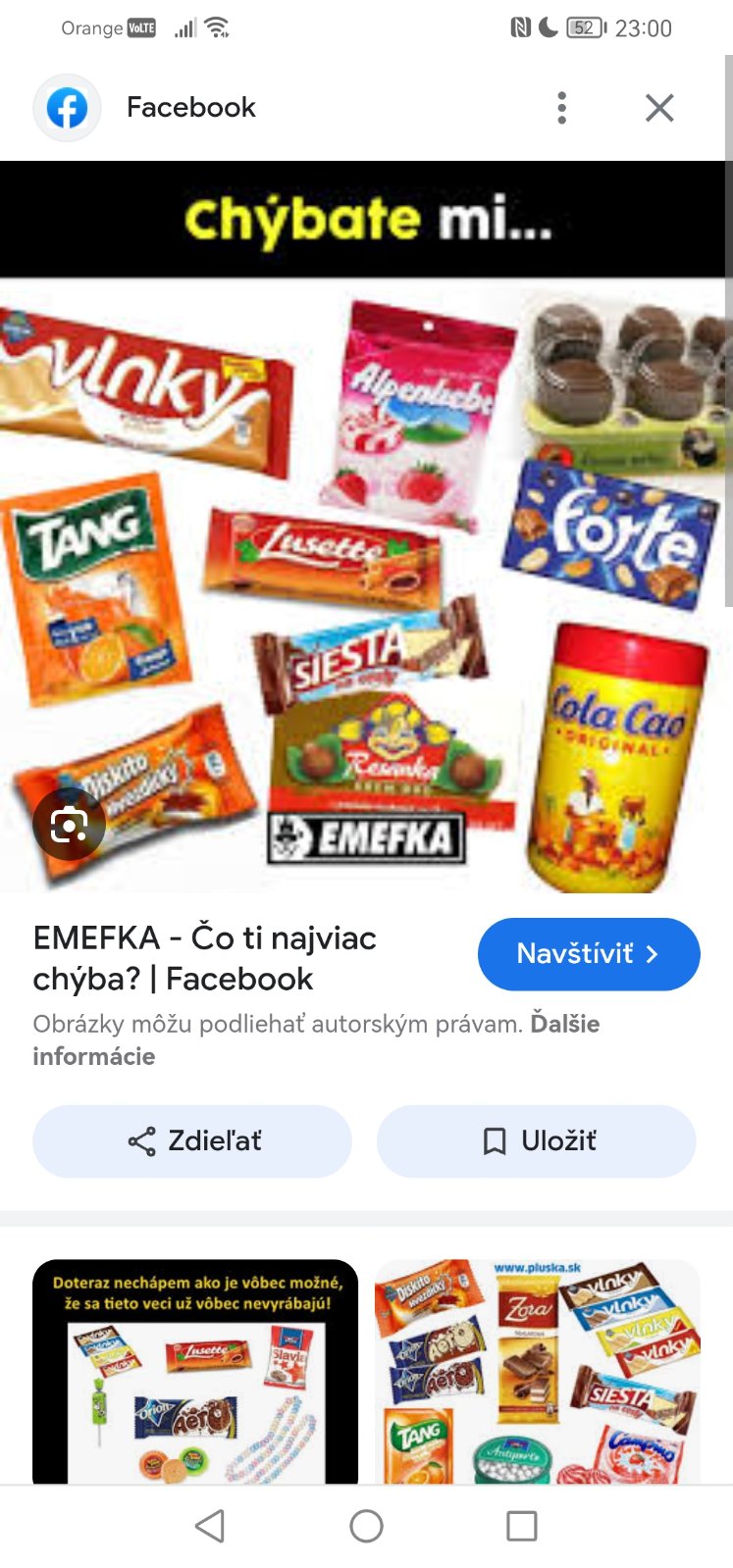Image resolution: width=733 pixels, height=1568 pixels.
Task: Open the 'Doteraz nechápem' related image
Action: [195, 1371]
